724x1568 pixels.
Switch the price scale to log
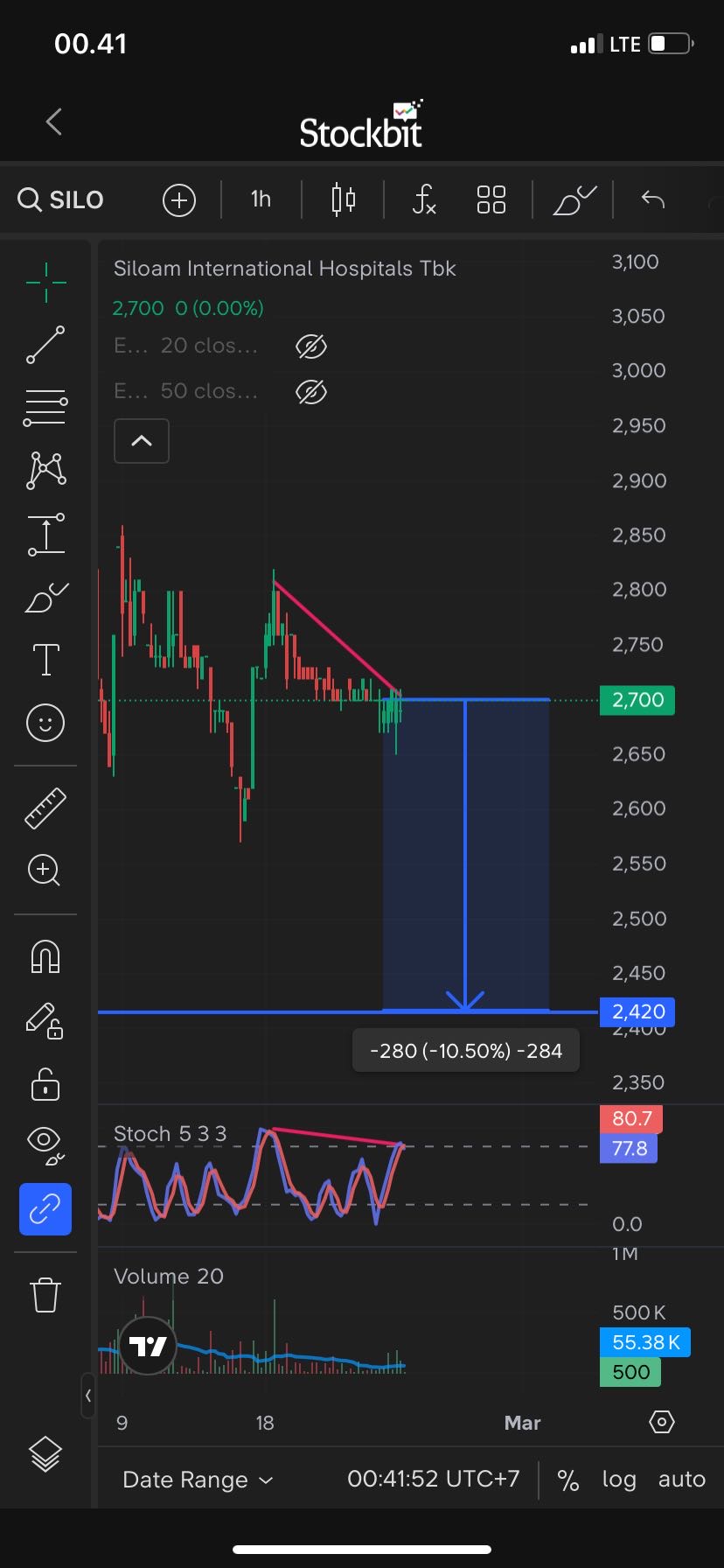(x=618, y=1480)
